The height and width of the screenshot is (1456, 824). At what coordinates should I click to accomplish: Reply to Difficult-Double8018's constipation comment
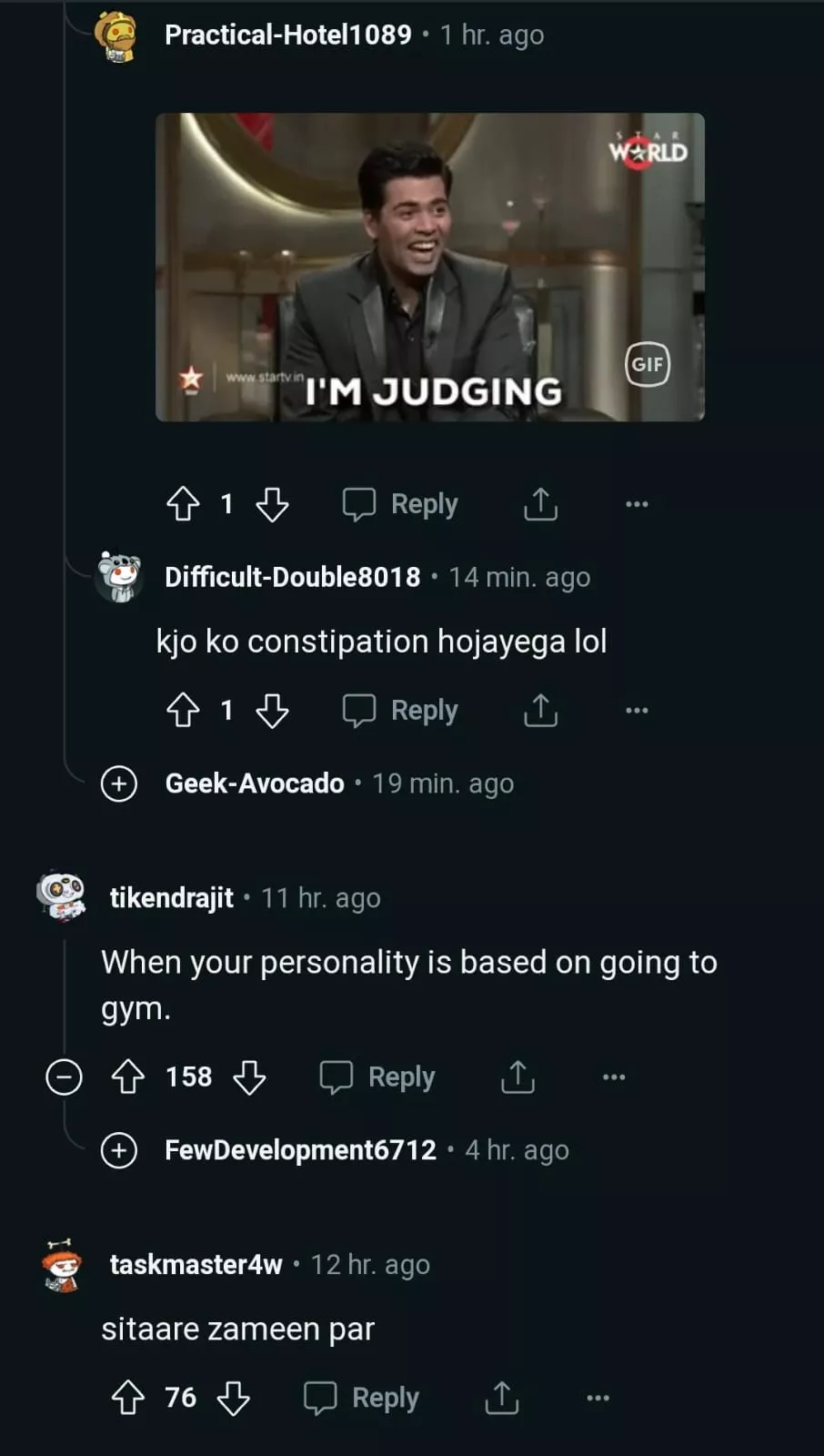pyautogui.click(x=400, y=711)
